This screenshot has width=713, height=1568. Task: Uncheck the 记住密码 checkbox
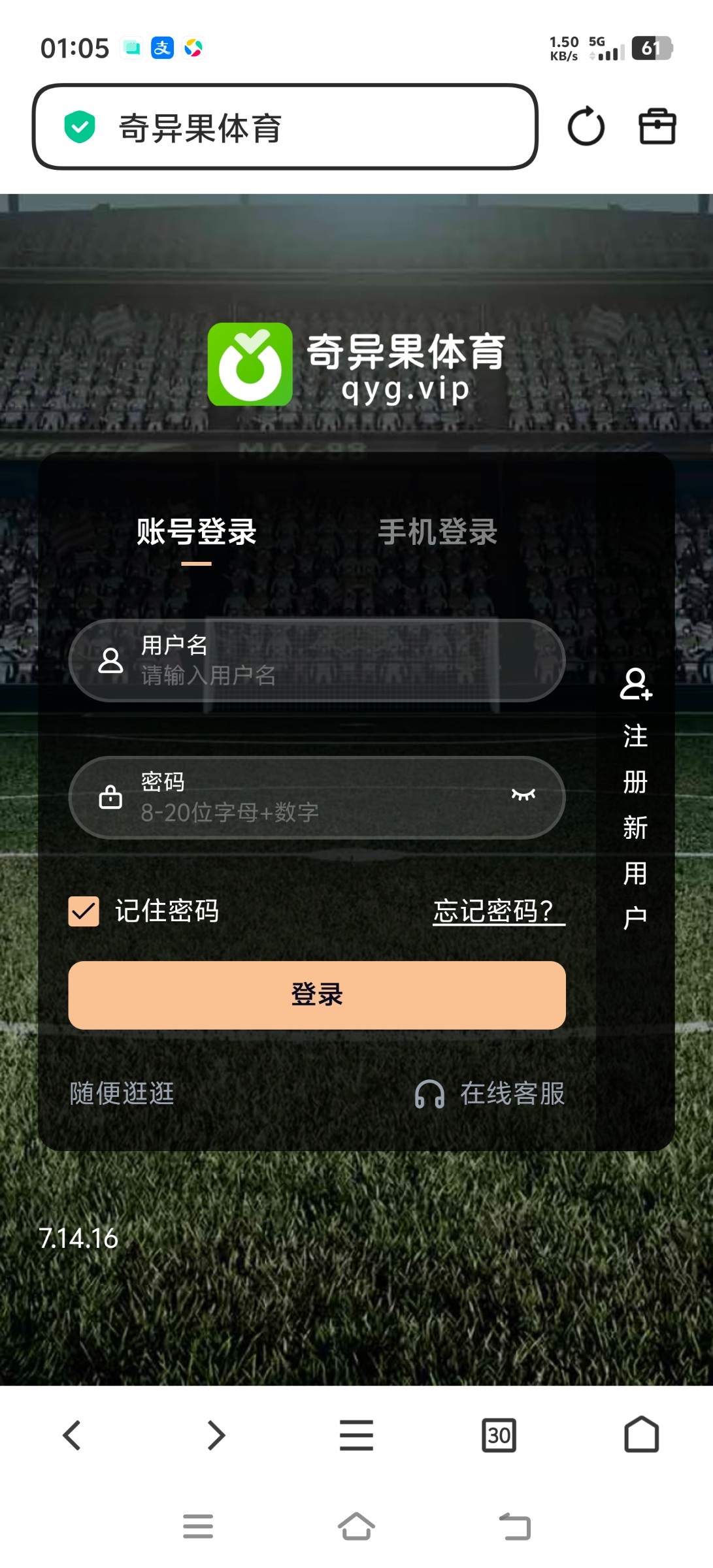click(x=84, y=911)
